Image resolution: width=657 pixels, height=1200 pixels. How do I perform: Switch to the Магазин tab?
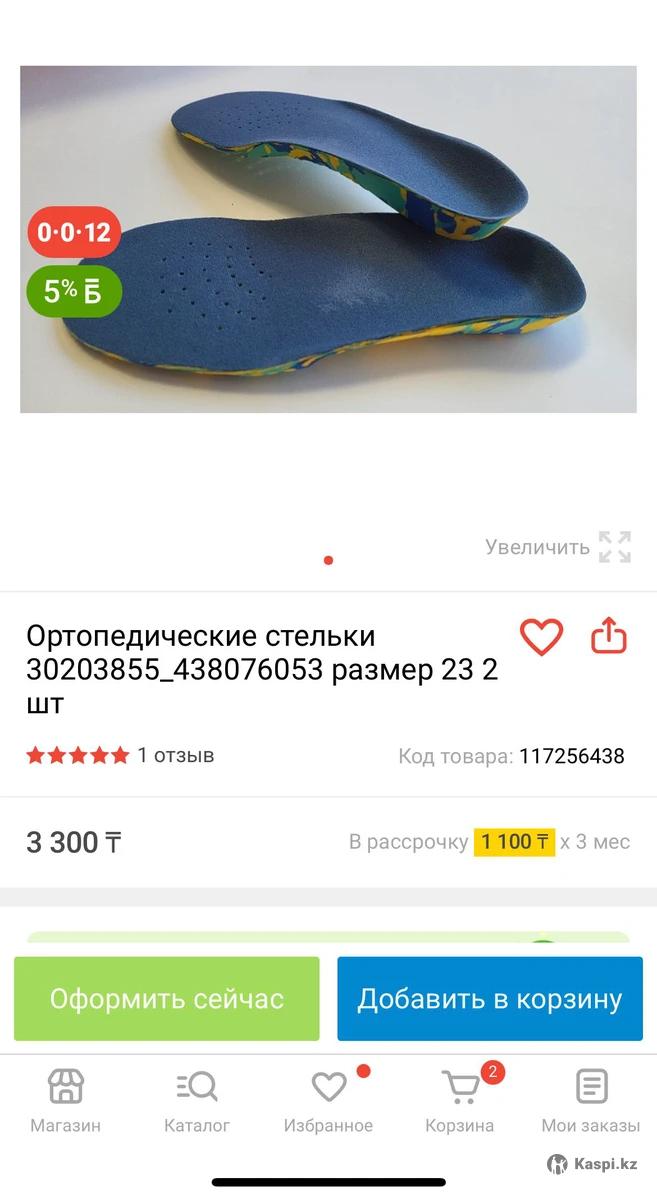pyautogui.click(x=66, y=1098)
